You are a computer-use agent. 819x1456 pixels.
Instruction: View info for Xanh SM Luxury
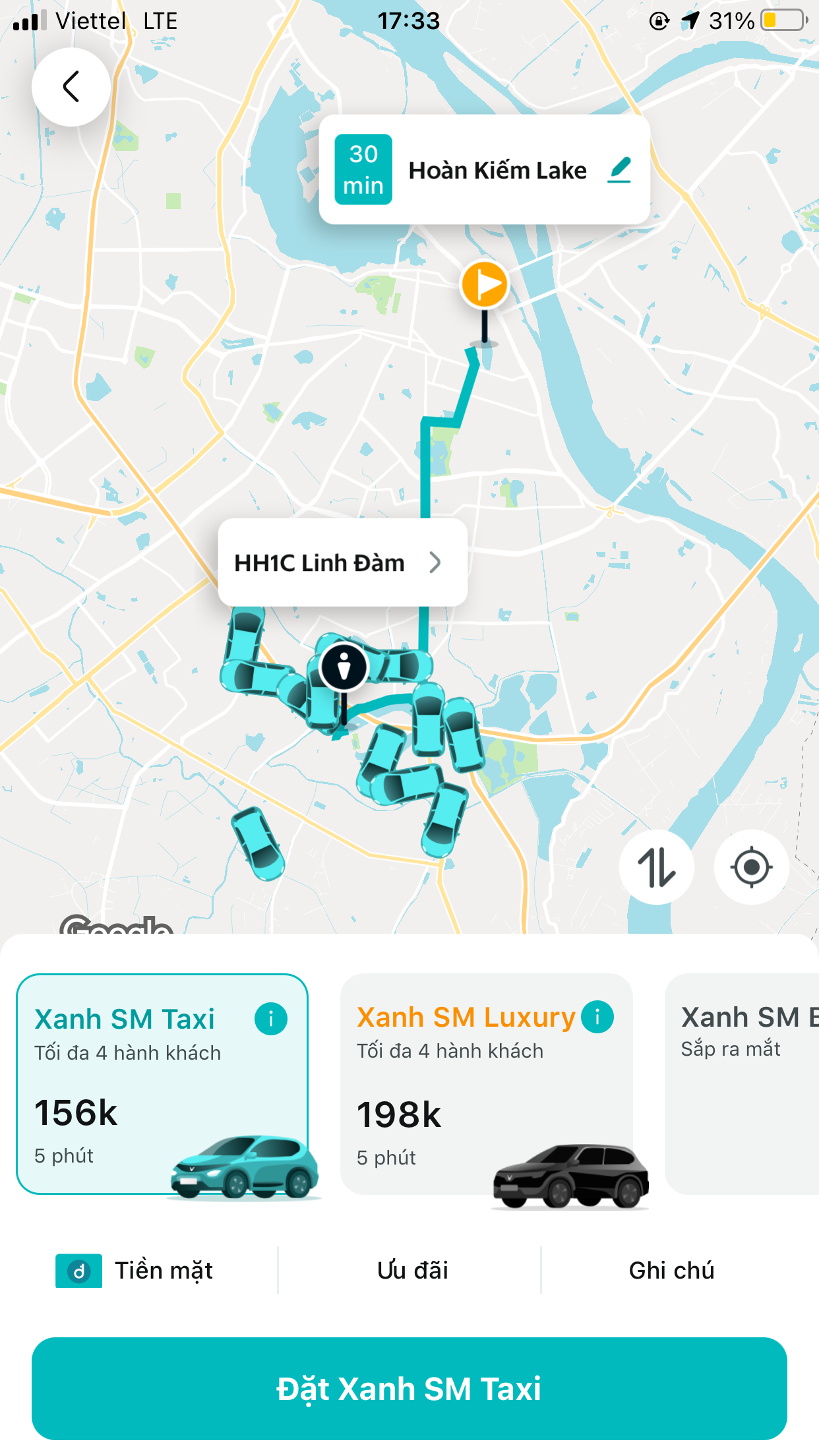[x=597, y=1017]
